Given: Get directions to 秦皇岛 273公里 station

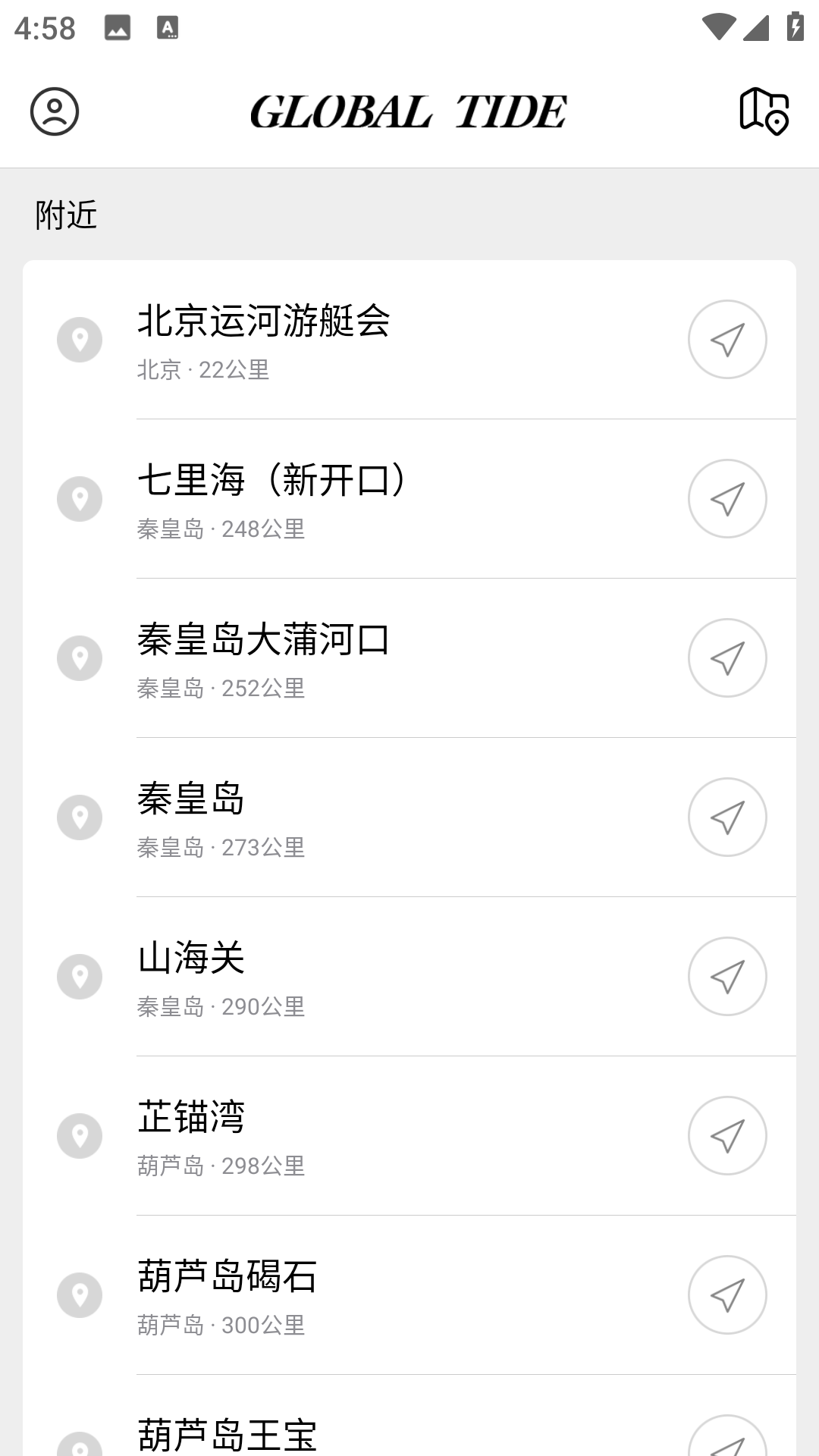Looking at the screenshot, I should click(727, 817).
